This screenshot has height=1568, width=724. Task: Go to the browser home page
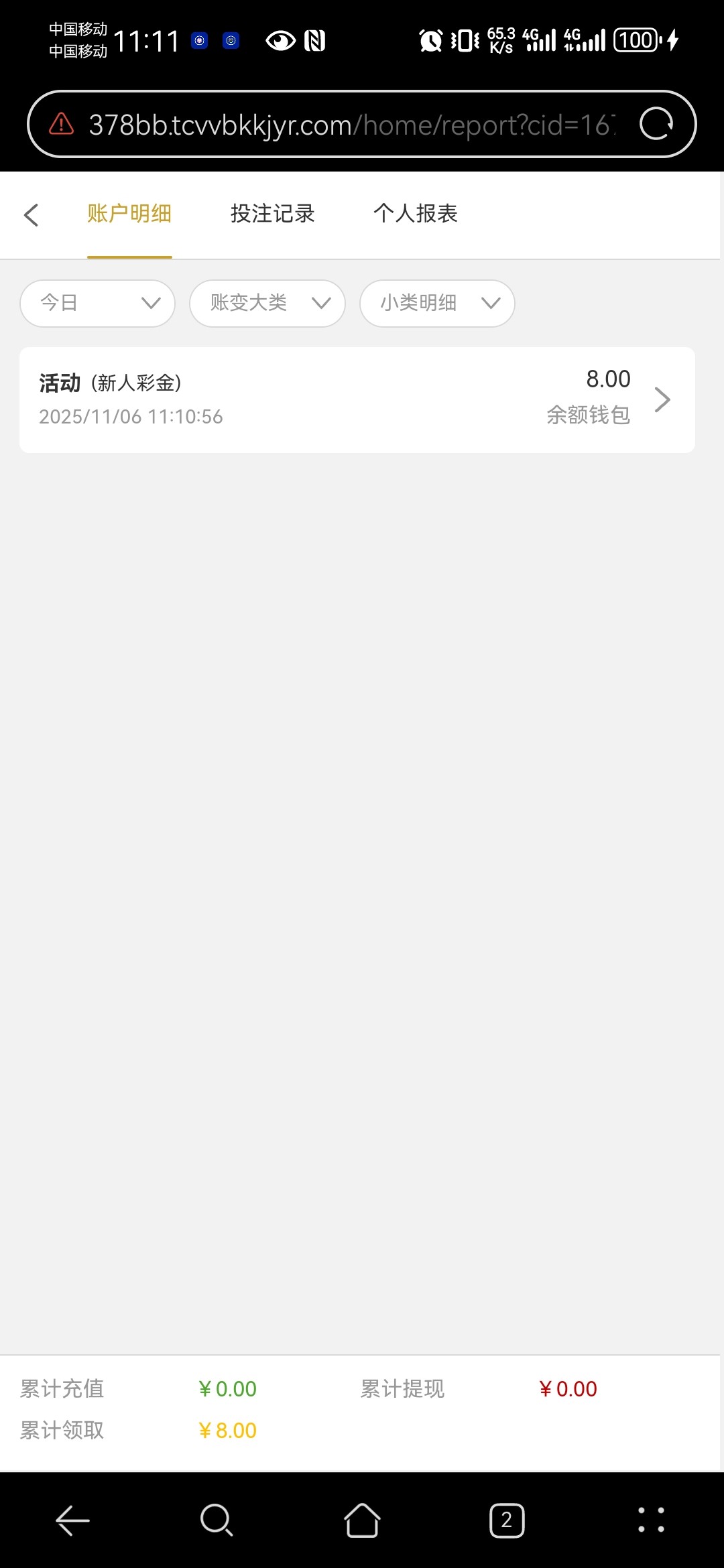click(362, 1520)
